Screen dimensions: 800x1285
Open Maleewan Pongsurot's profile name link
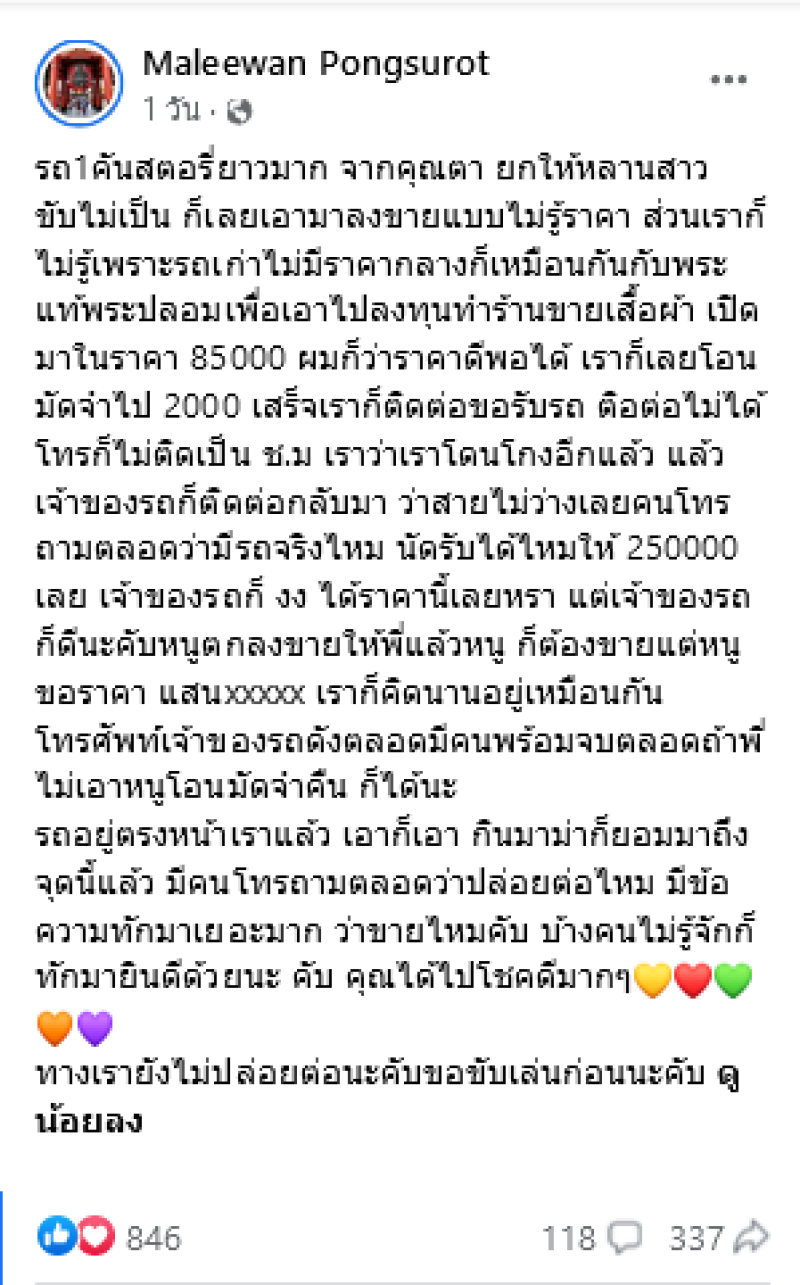tap(316, 64)
